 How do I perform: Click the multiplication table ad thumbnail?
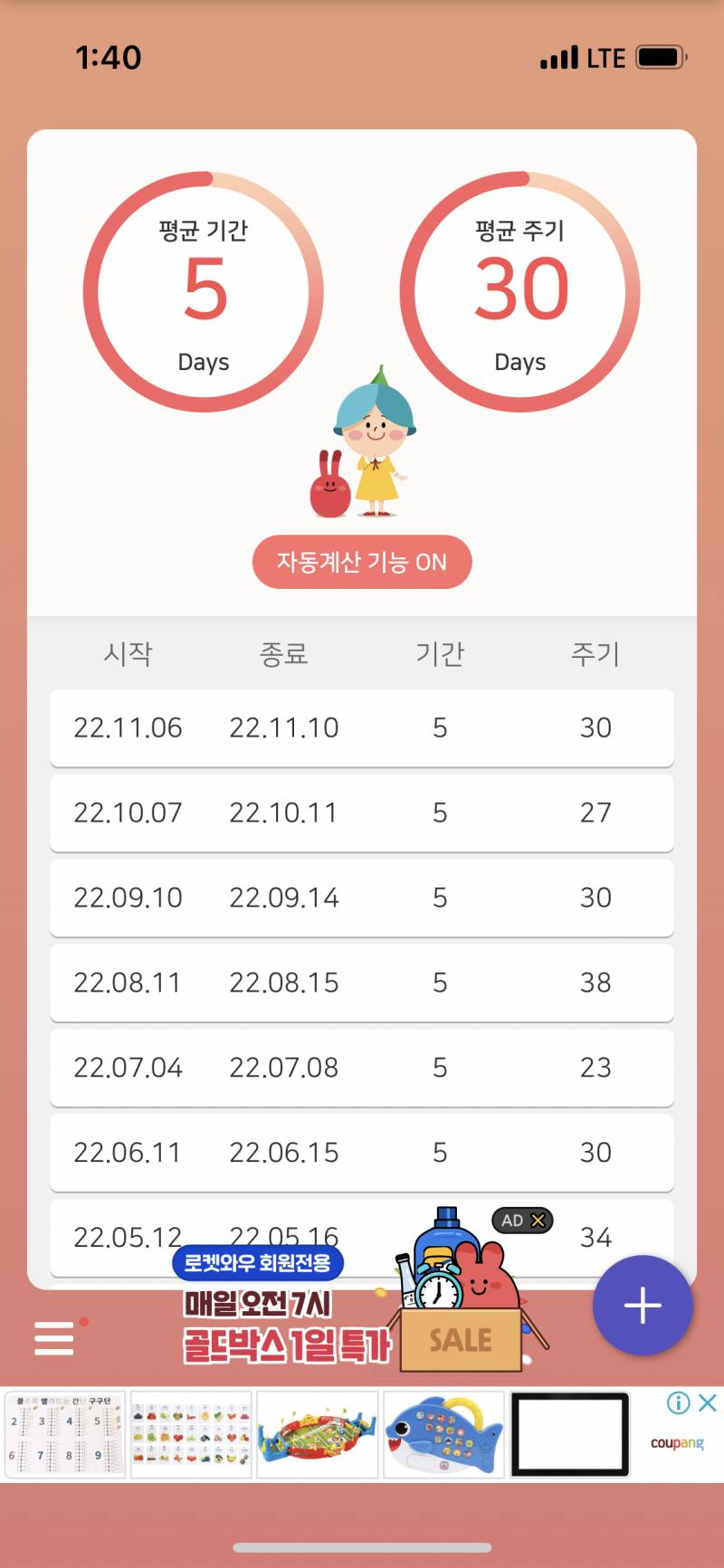point(64,1434)
